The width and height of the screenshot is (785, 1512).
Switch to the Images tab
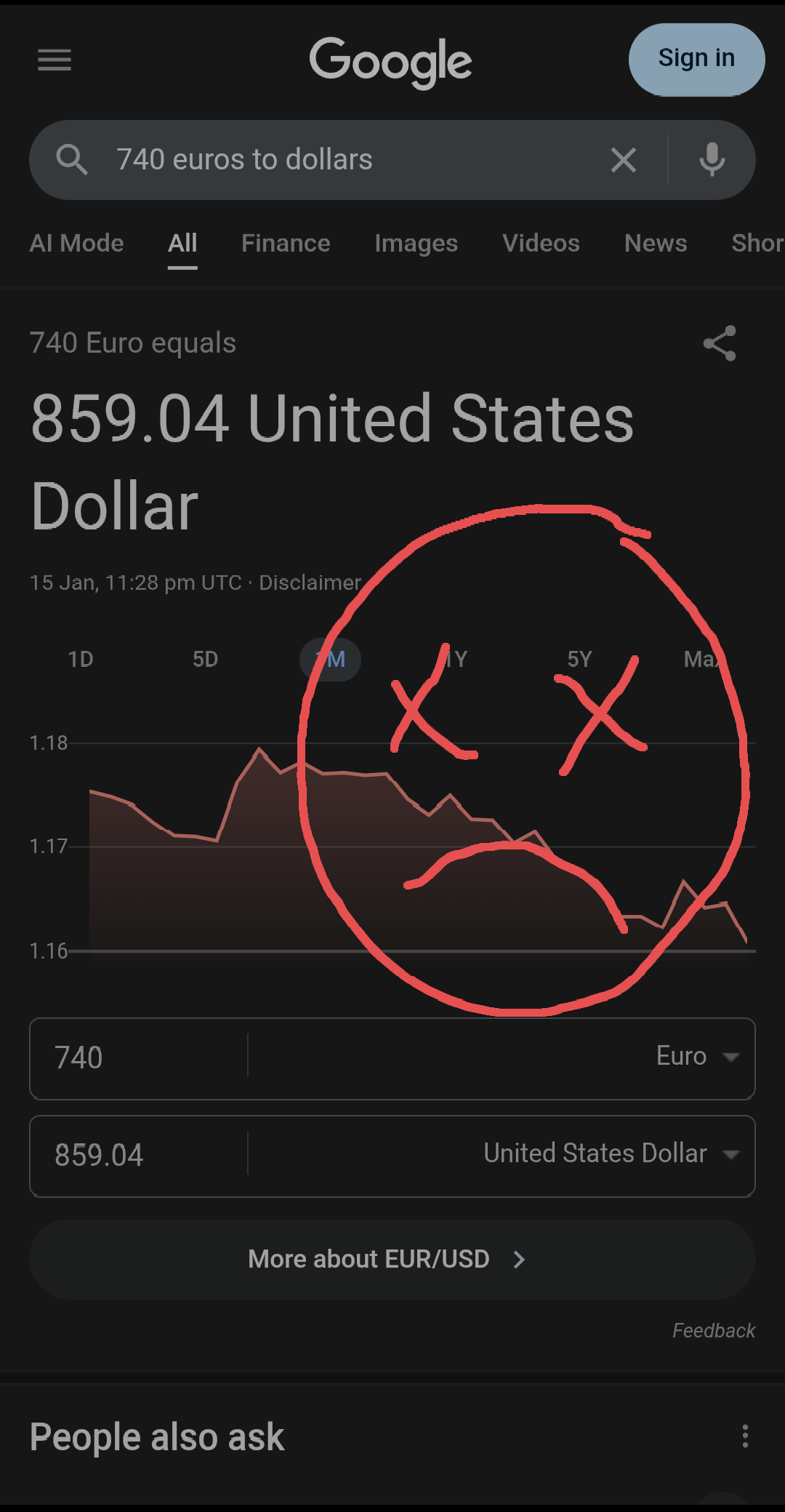416,243
